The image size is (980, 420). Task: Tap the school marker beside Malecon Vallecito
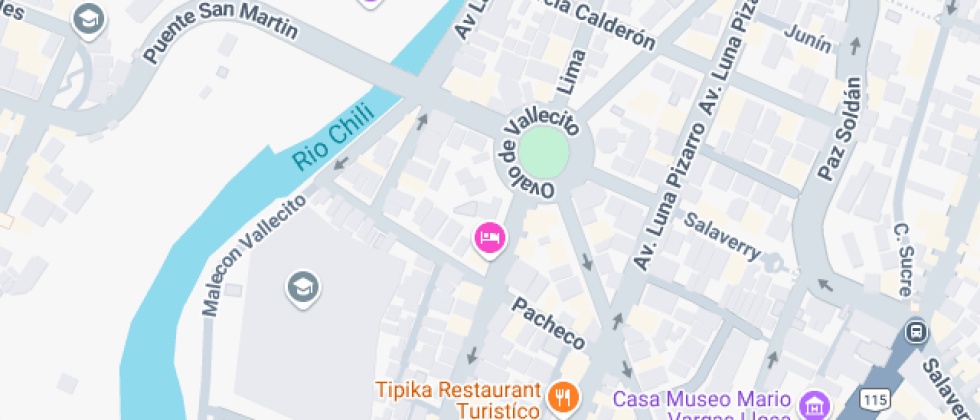(x=300, y=288)
